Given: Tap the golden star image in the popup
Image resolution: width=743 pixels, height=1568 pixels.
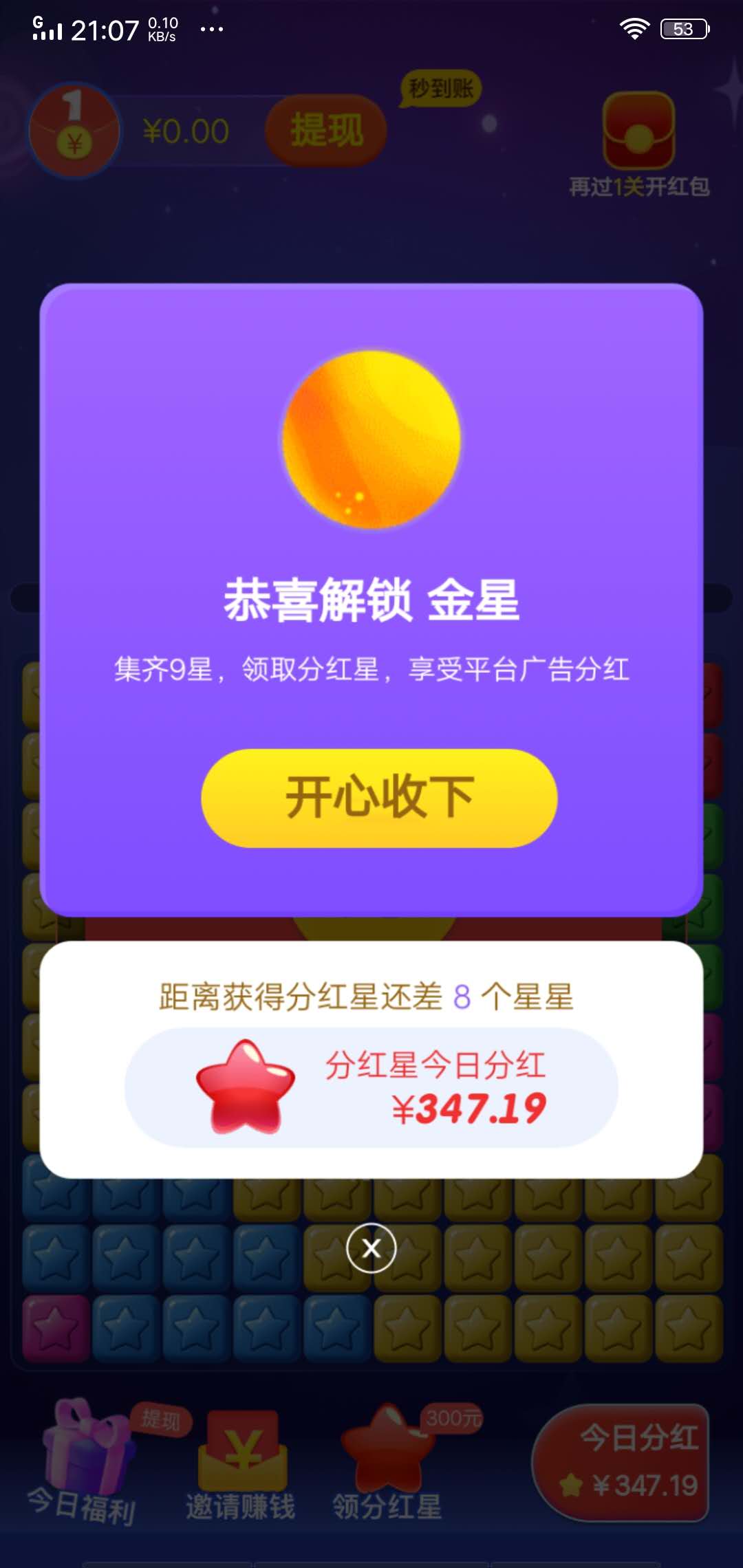Looking at the screenshot, I should [370, 440].
